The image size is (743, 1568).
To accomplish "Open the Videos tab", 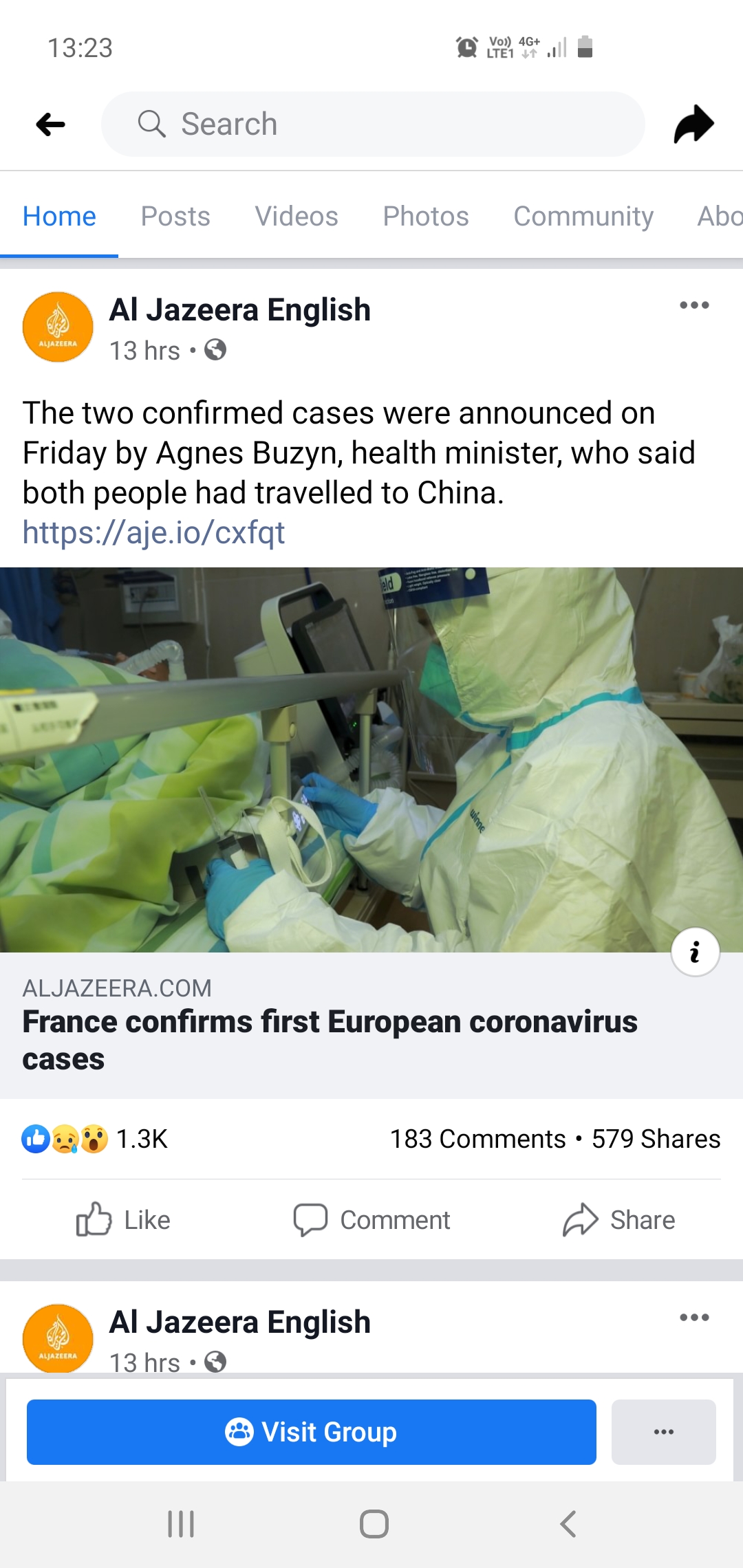I will [297, 217].
